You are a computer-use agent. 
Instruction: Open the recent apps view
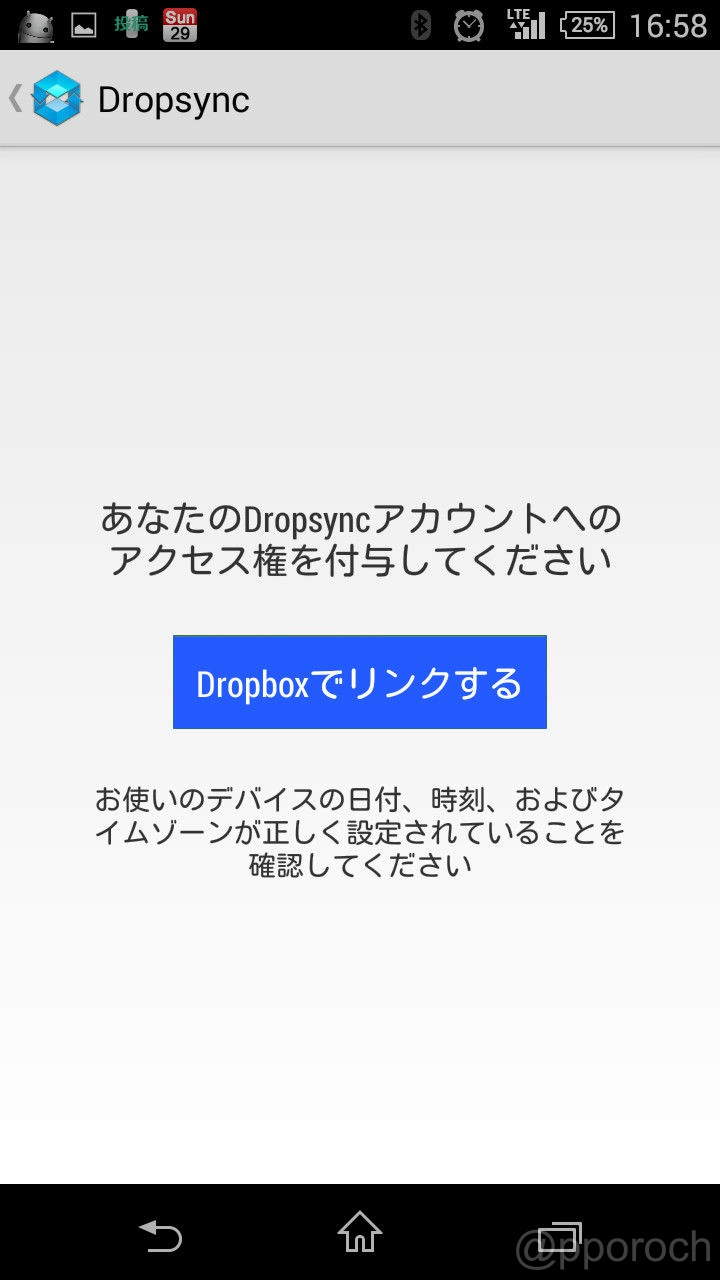[x=560, y=1234]
